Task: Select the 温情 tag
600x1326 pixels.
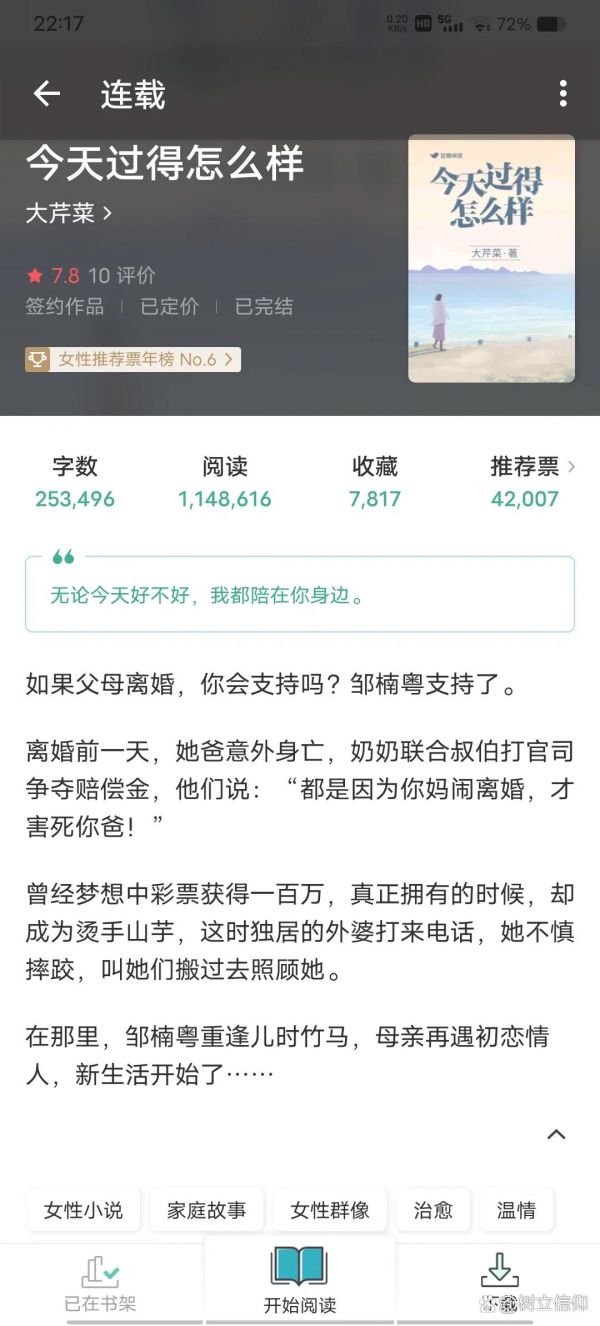Action: coord(516,1210)
